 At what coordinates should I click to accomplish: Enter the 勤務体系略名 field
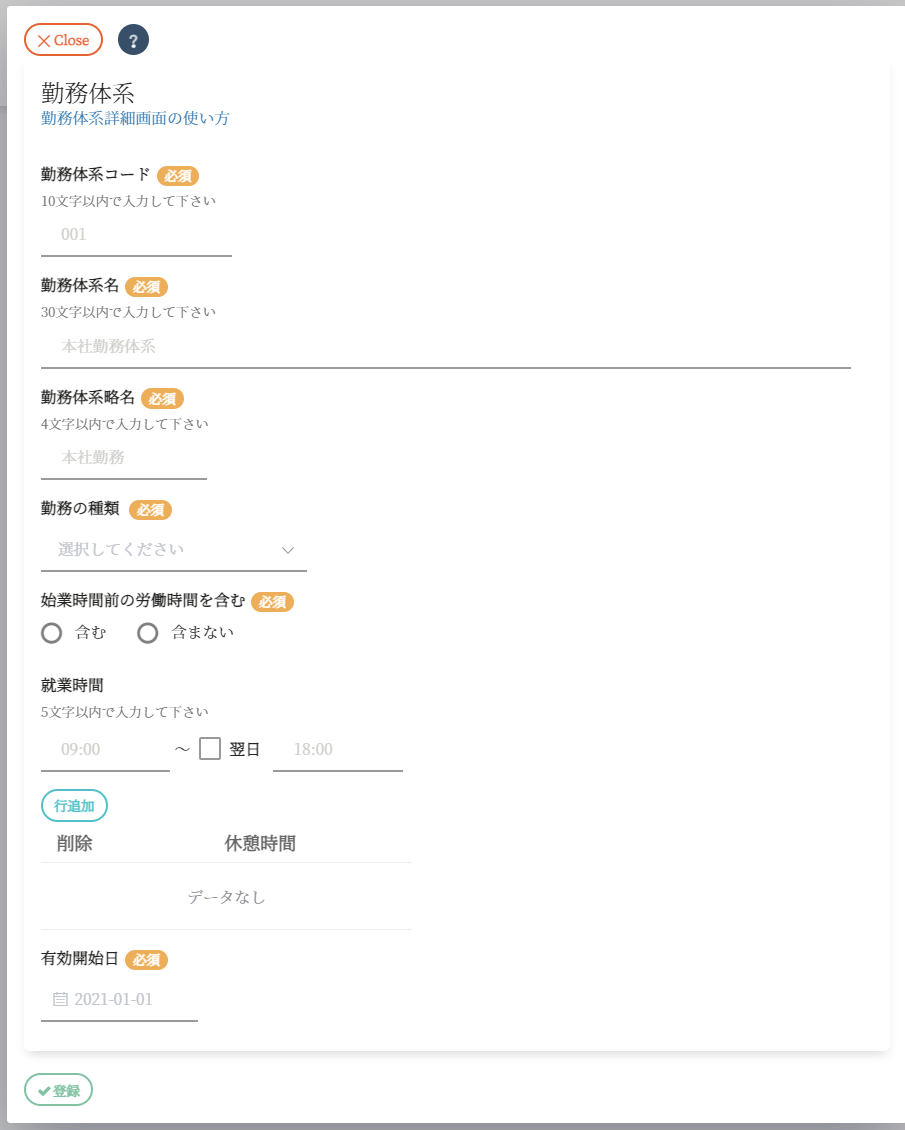click(x=123, y=458)
